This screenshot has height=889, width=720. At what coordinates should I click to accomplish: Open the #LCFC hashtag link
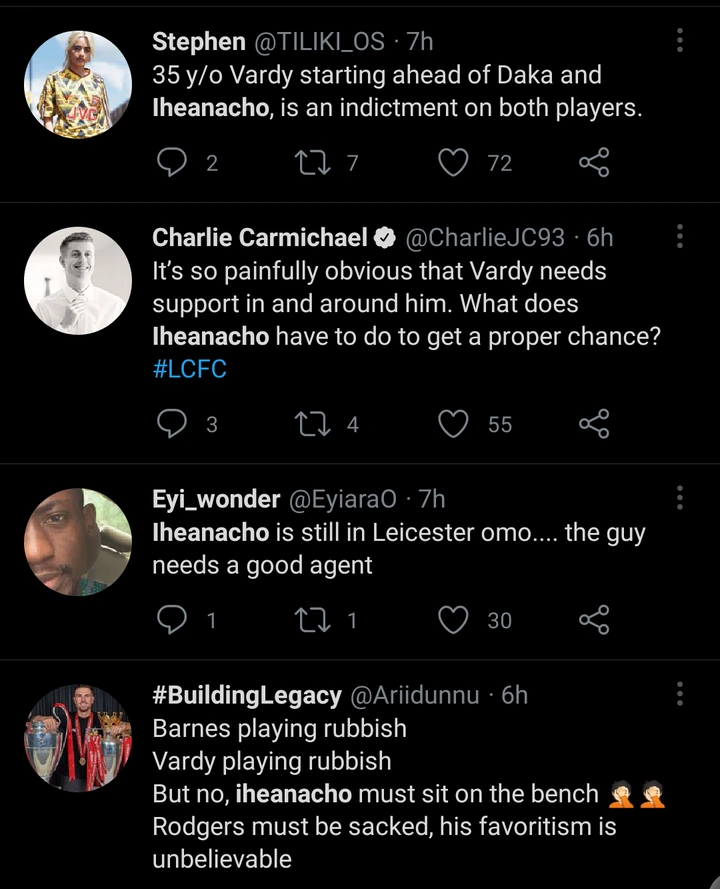pos(189,369)
